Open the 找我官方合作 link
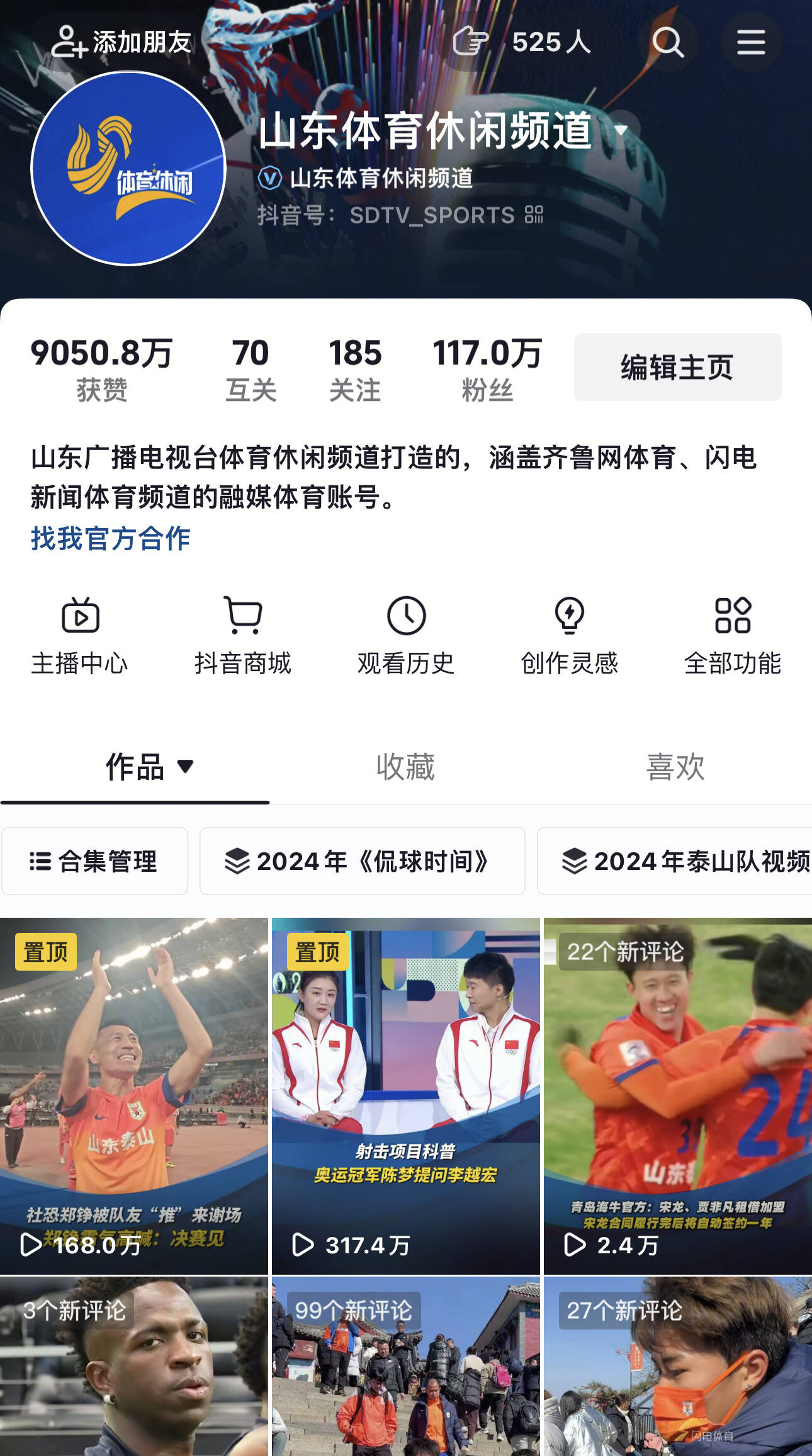 point(111,538)
